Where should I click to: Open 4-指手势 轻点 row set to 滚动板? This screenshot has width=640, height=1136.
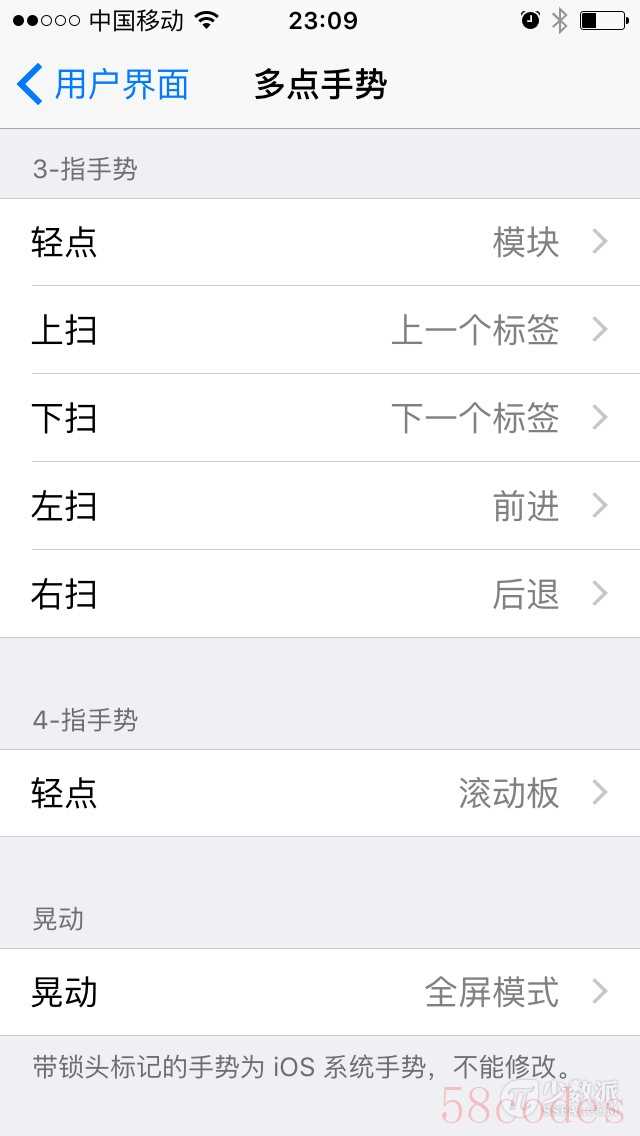320,793
